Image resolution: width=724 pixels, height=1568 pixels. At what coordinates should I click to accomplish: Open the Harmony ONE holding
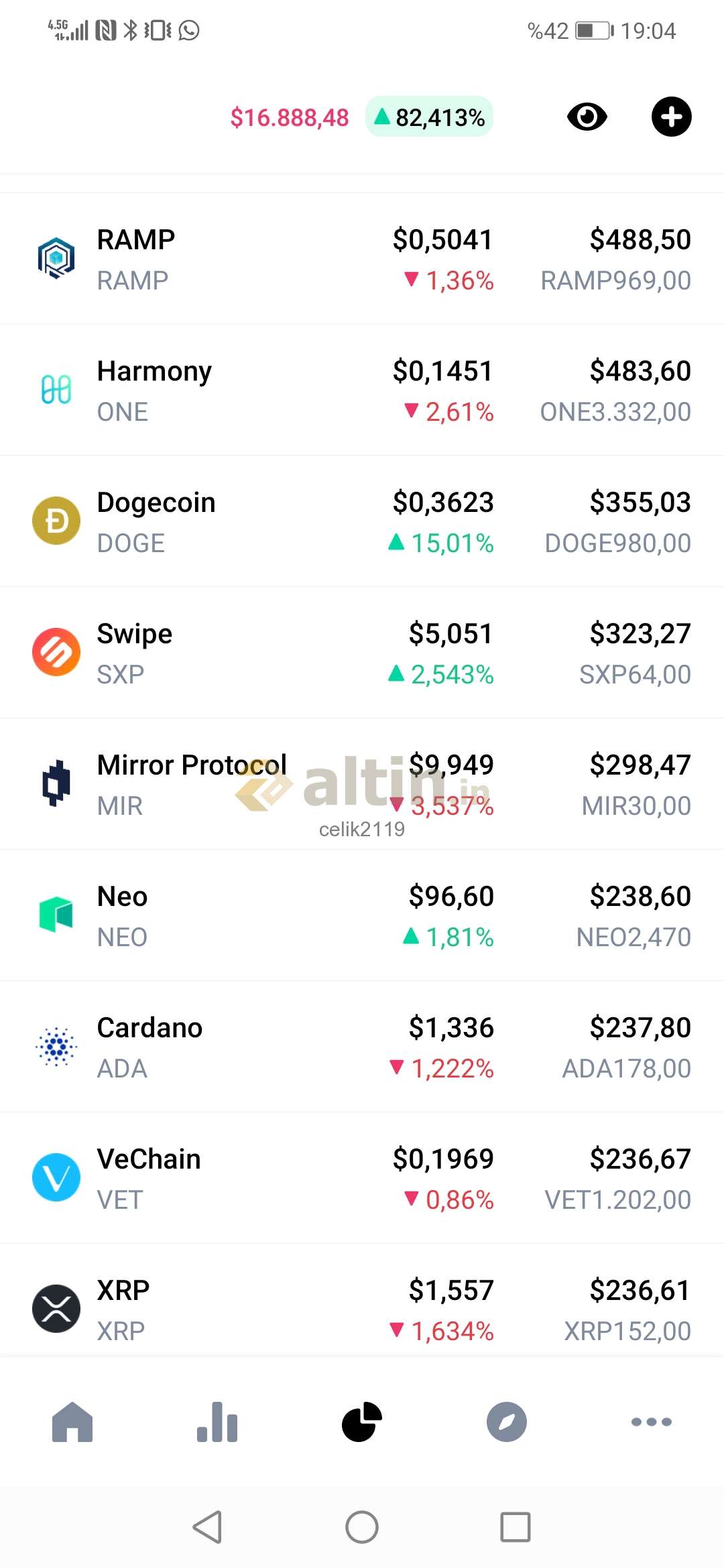coord(362,390)
